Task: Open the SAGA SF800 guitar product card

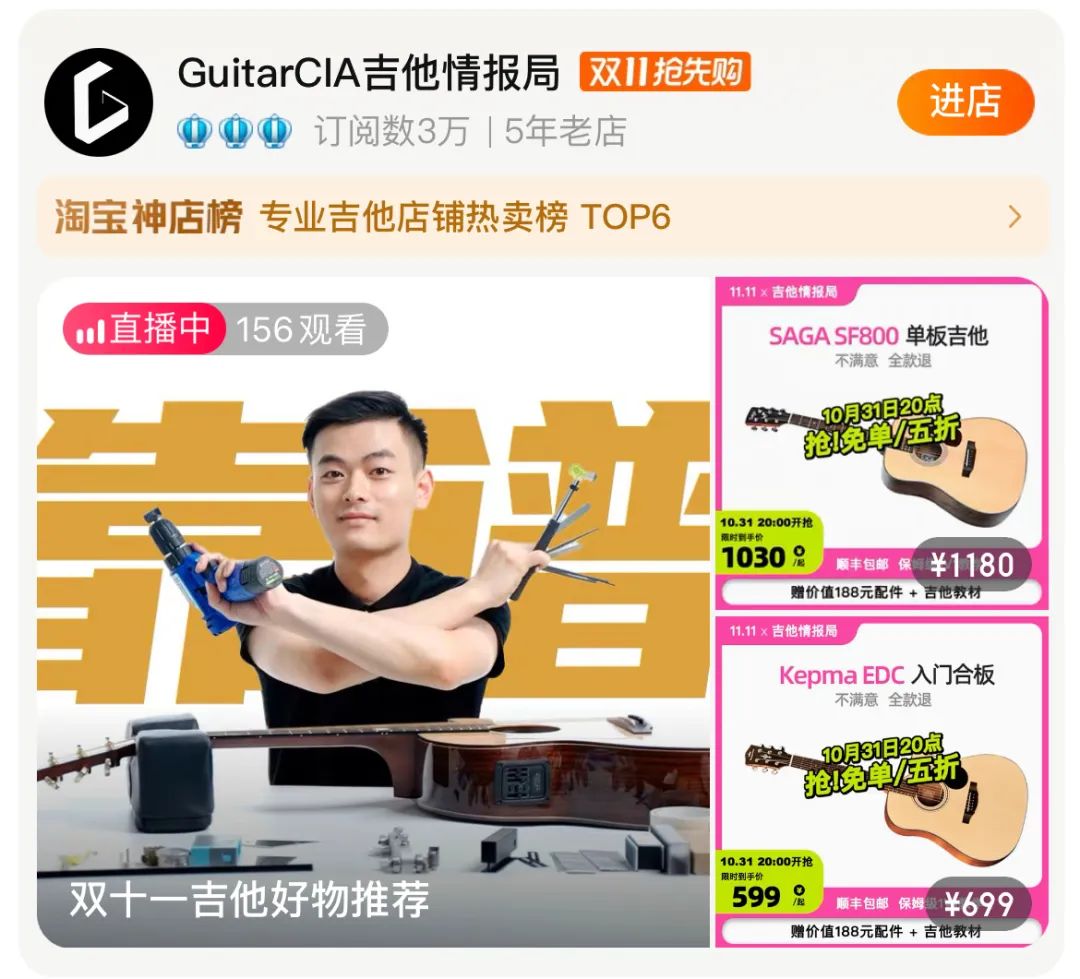Action: point(880,443)
